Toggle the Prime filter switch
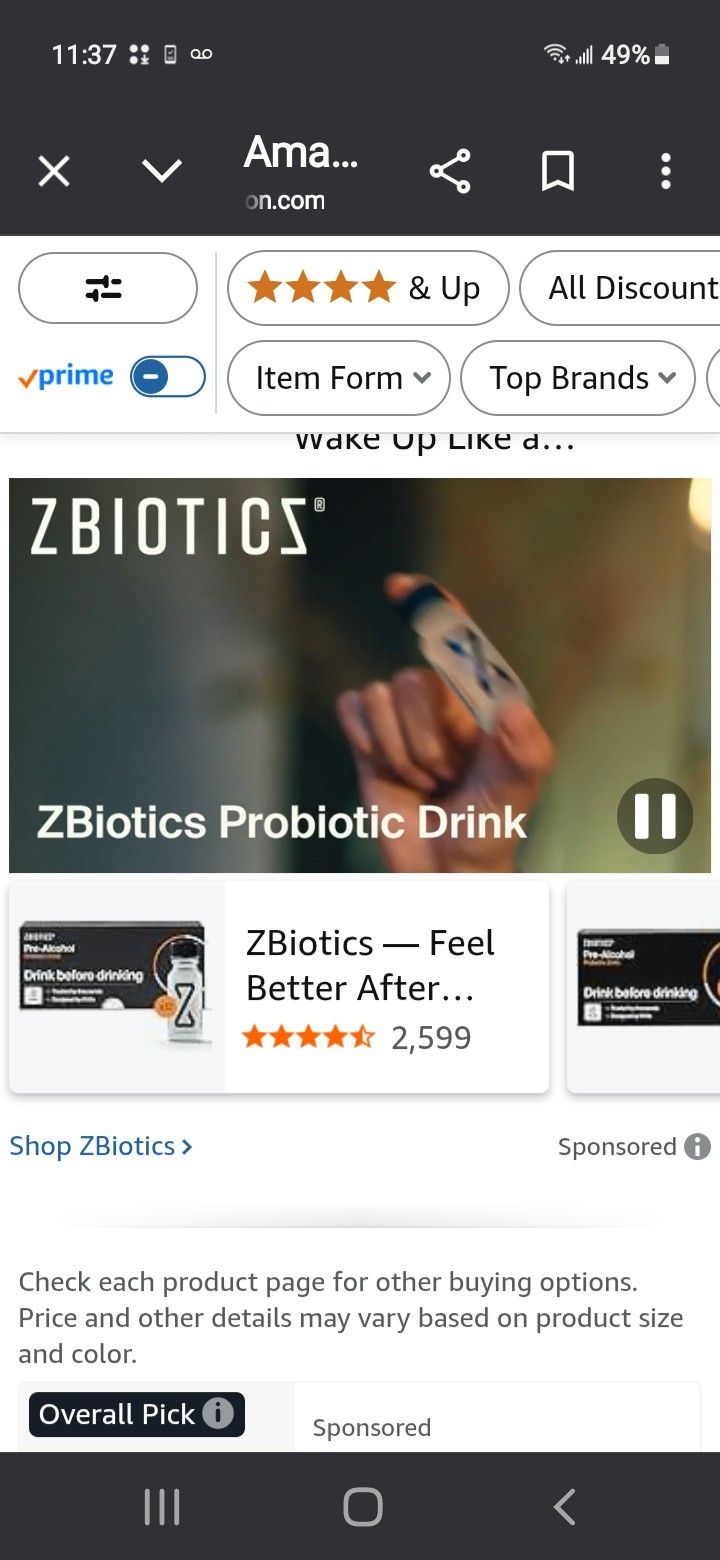 (x=167, y=377)
